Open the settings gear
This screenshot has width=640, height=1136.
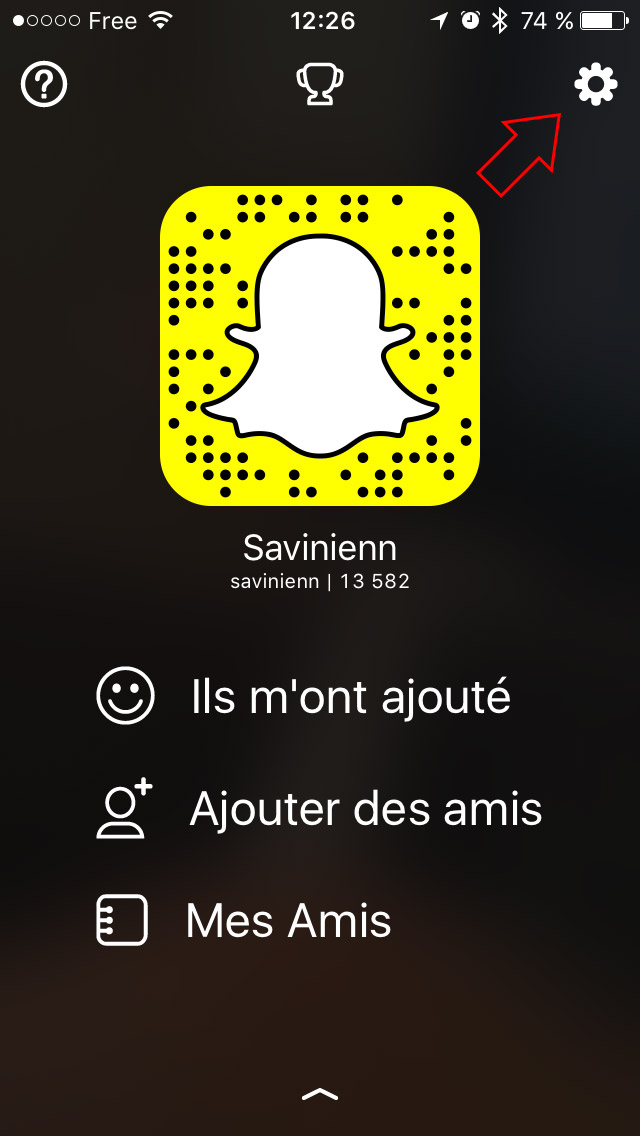596,85
